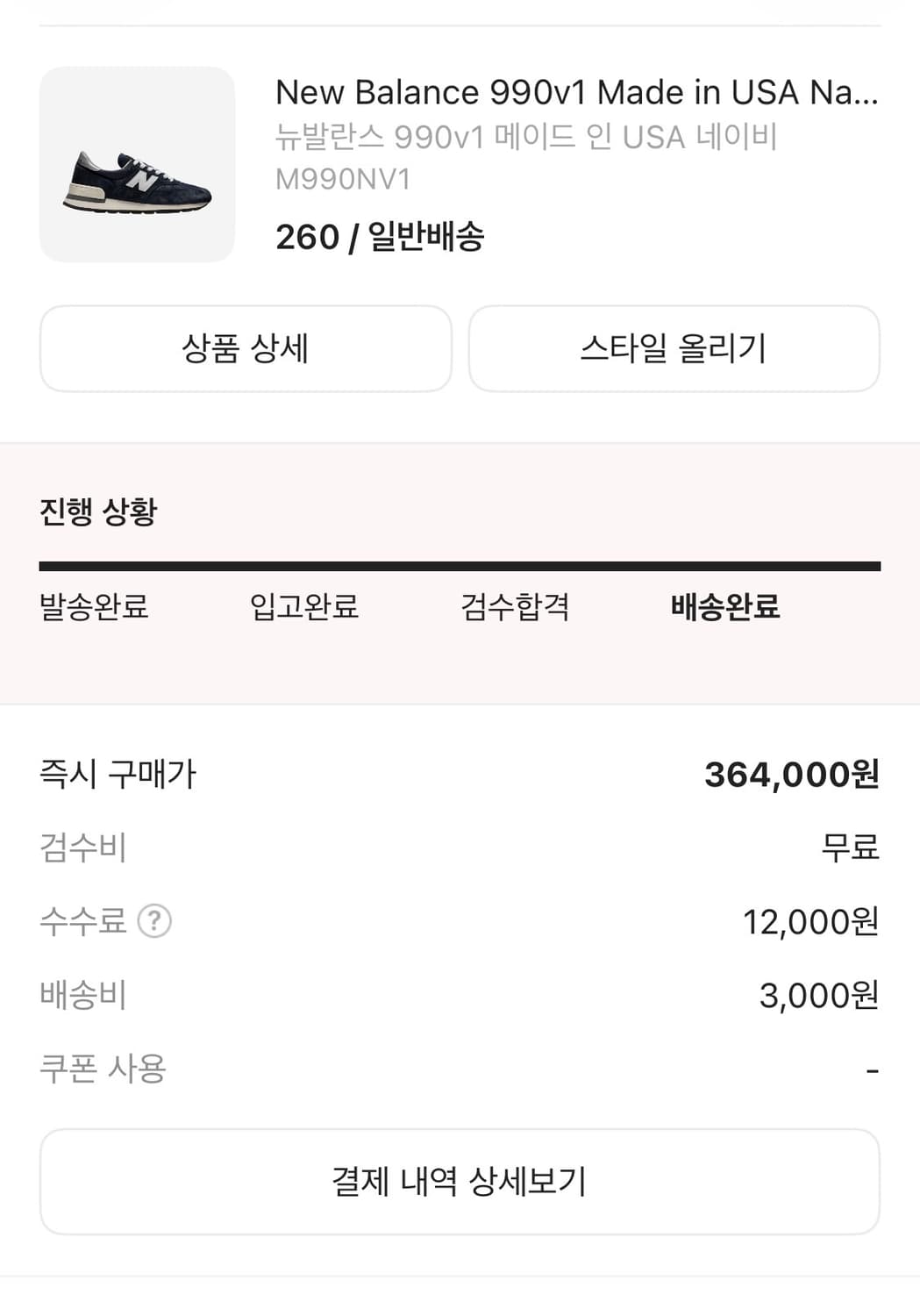Select the highlighted 배송완료 step

tap(724, 606)
